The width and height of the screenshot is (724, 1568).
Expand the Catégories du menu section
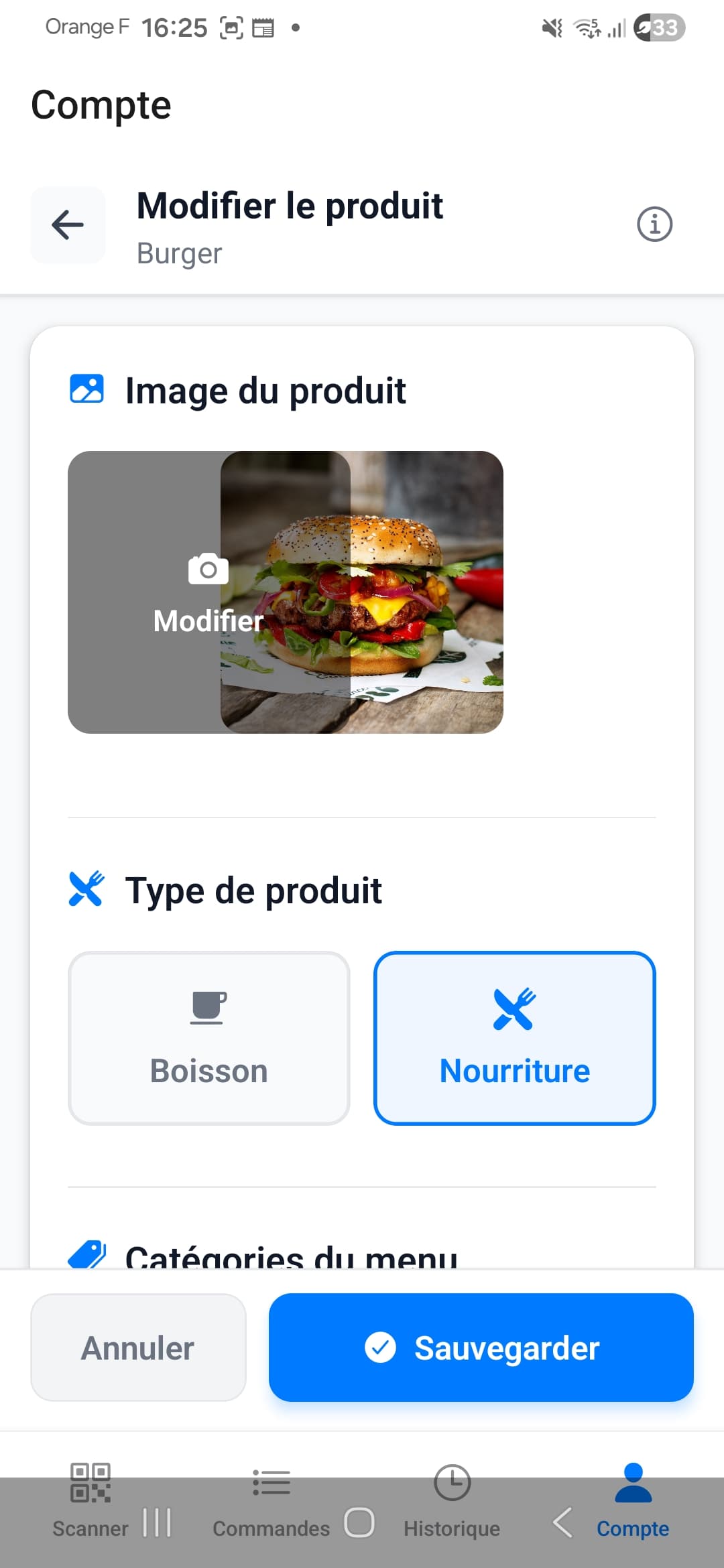[x=292, y=1256]
